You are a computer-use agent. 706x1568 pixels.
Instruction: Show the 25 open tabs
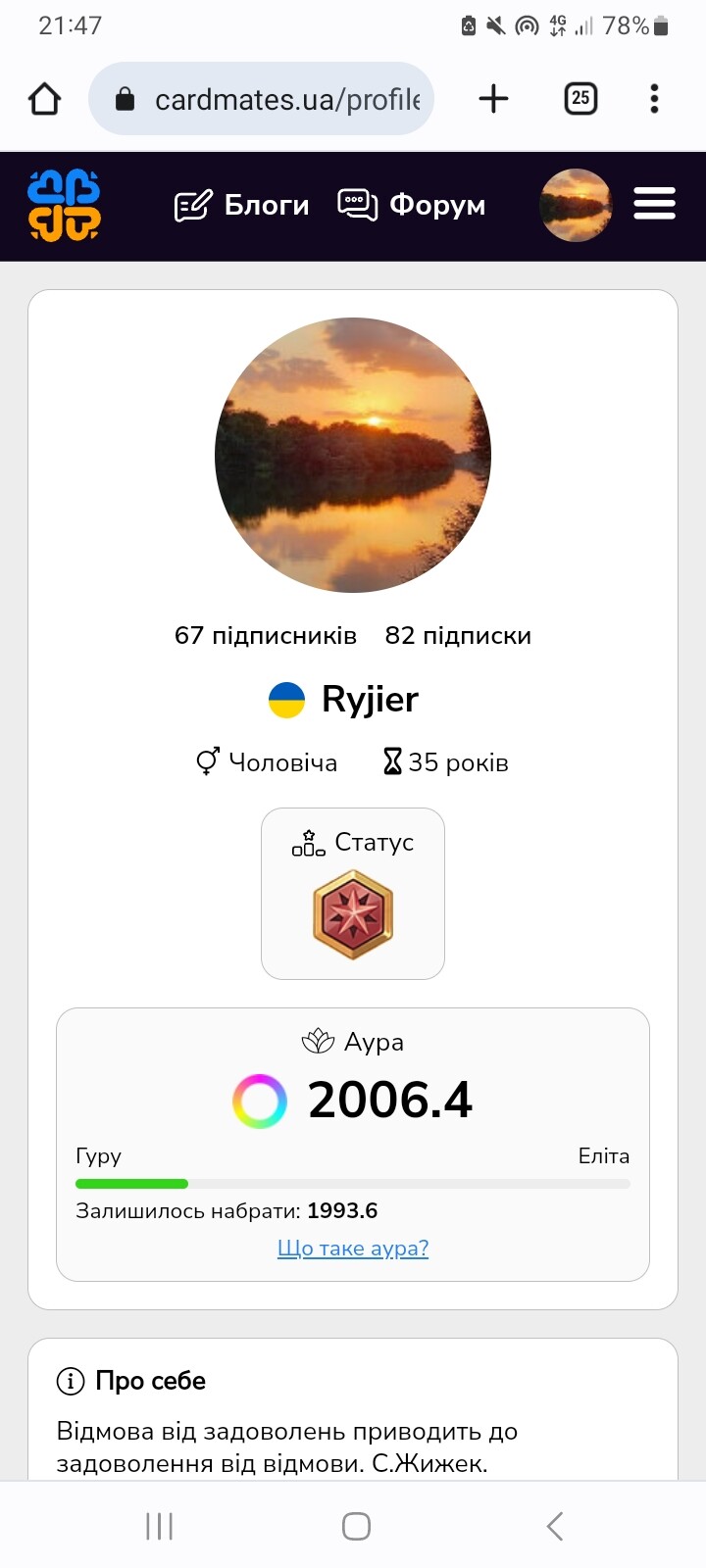click(580, 99)
